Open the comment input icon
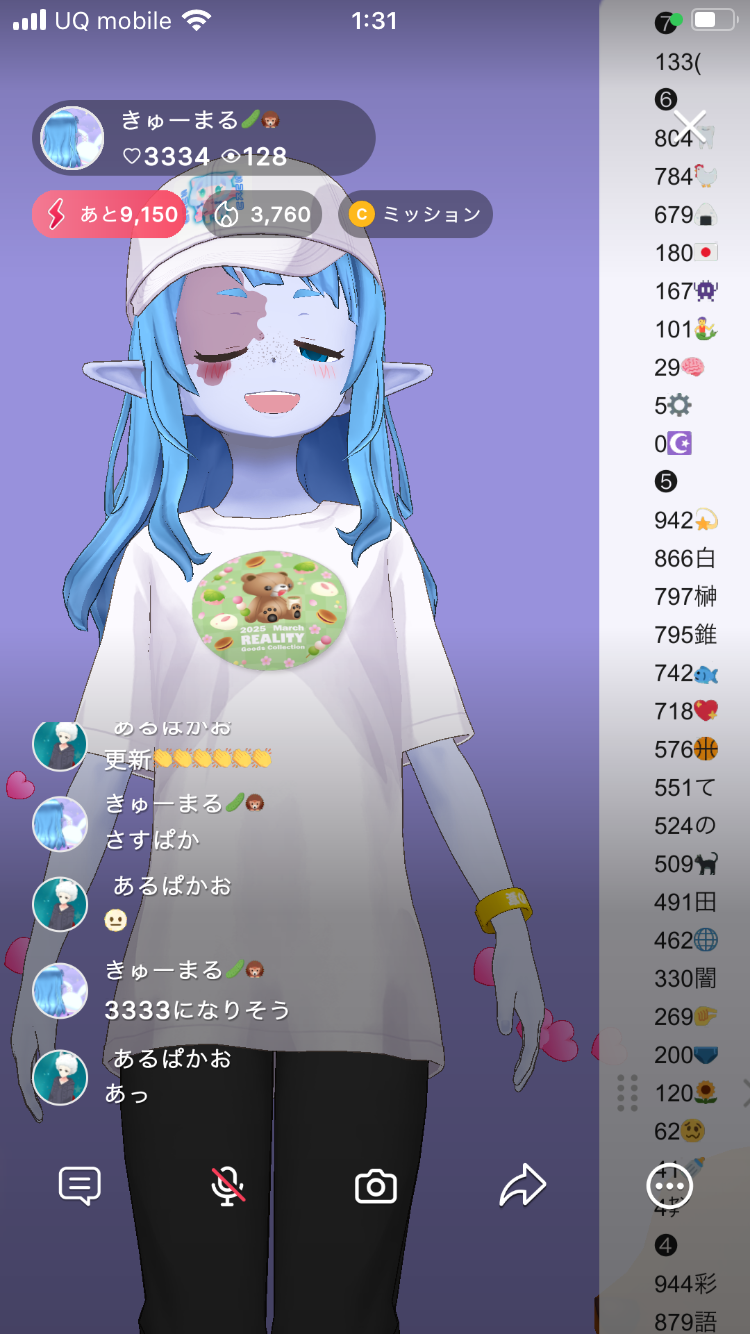 [80, 1187]
